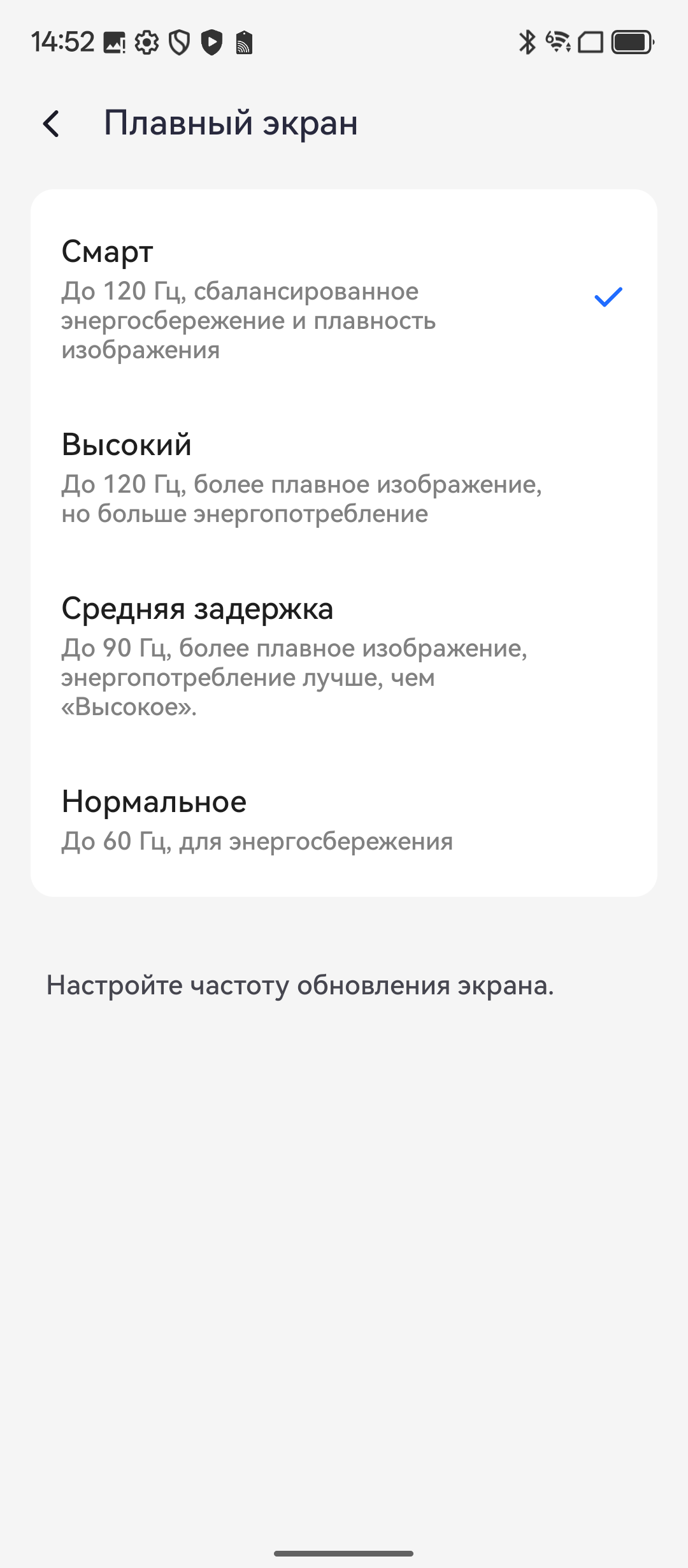This screenshot has height=1568, width=688.
Task: Select the Смарт refresh rate option
Action: (x=344, y=298)
